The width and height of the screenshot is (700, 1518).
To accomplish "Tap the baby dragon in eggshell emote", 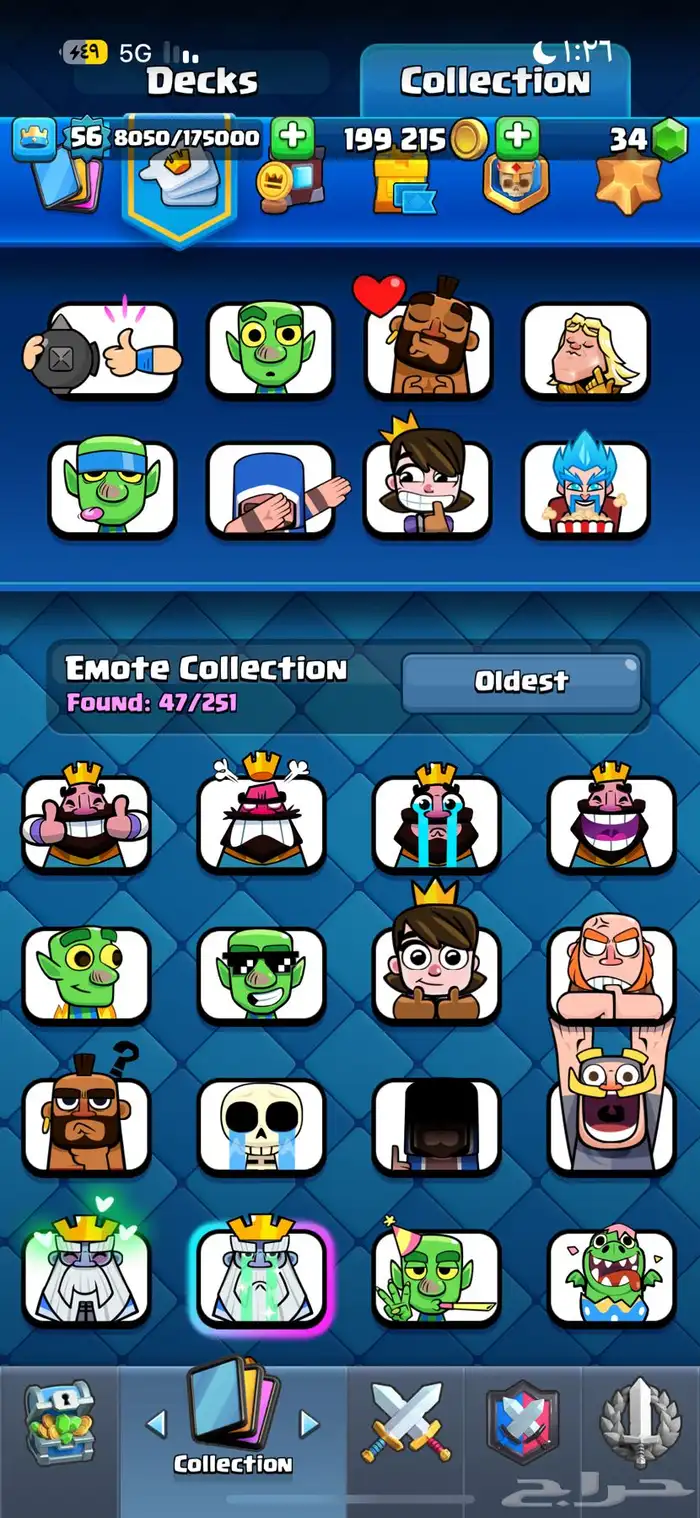I will tap(611, 1278).
